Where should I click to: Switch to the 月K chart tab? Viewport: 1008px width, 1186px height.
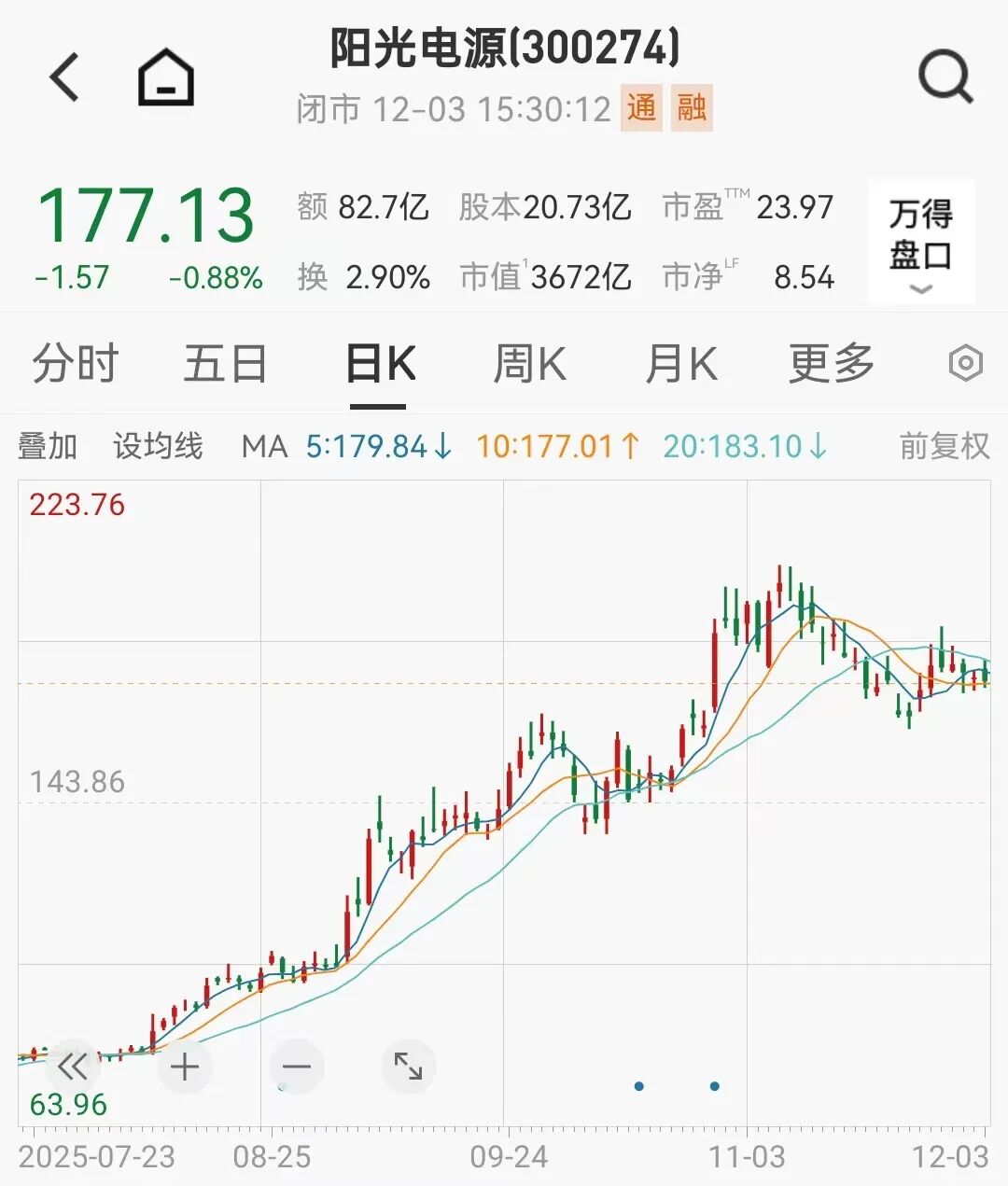681,364
